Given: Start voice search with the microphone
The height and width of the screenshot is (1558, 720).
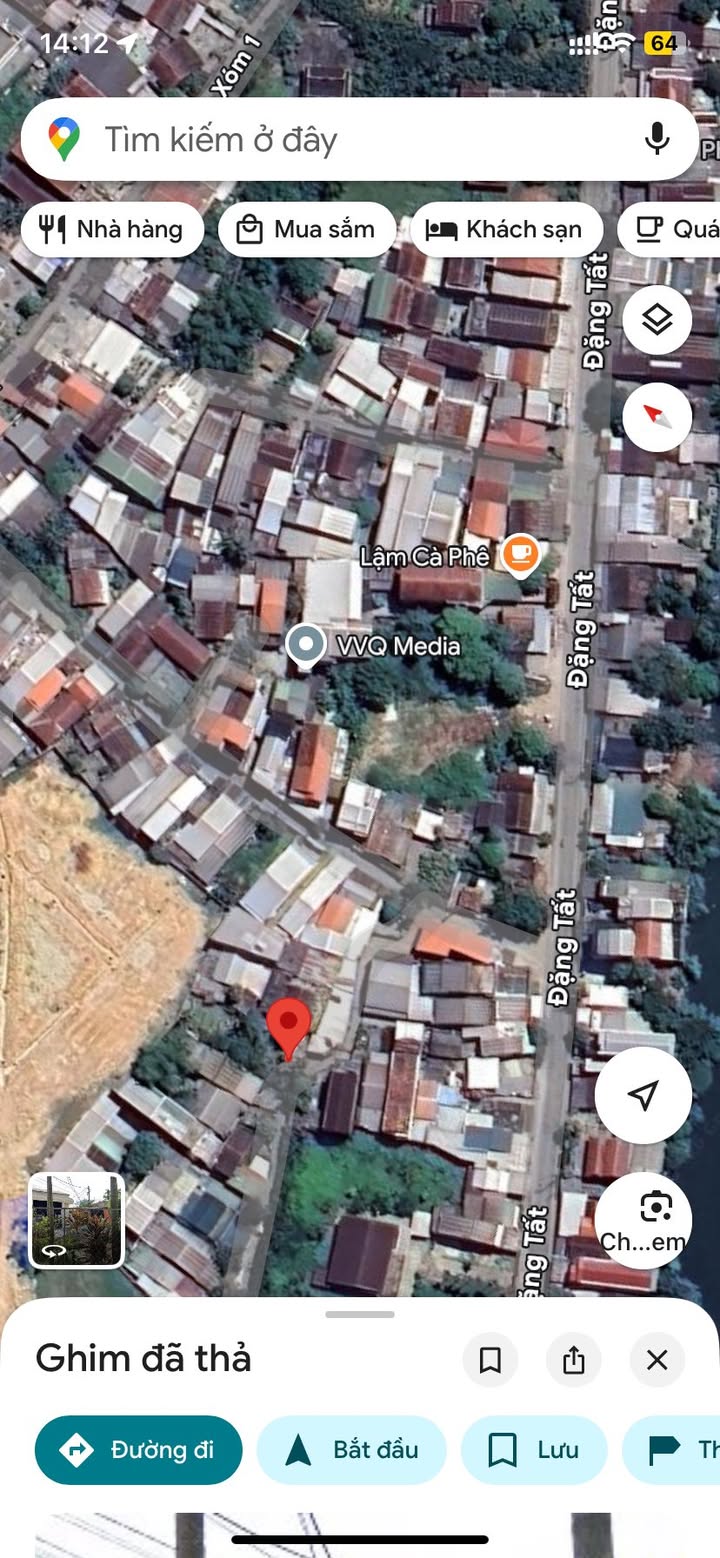Looking at the screenshot, I should (x=657, y=138).
